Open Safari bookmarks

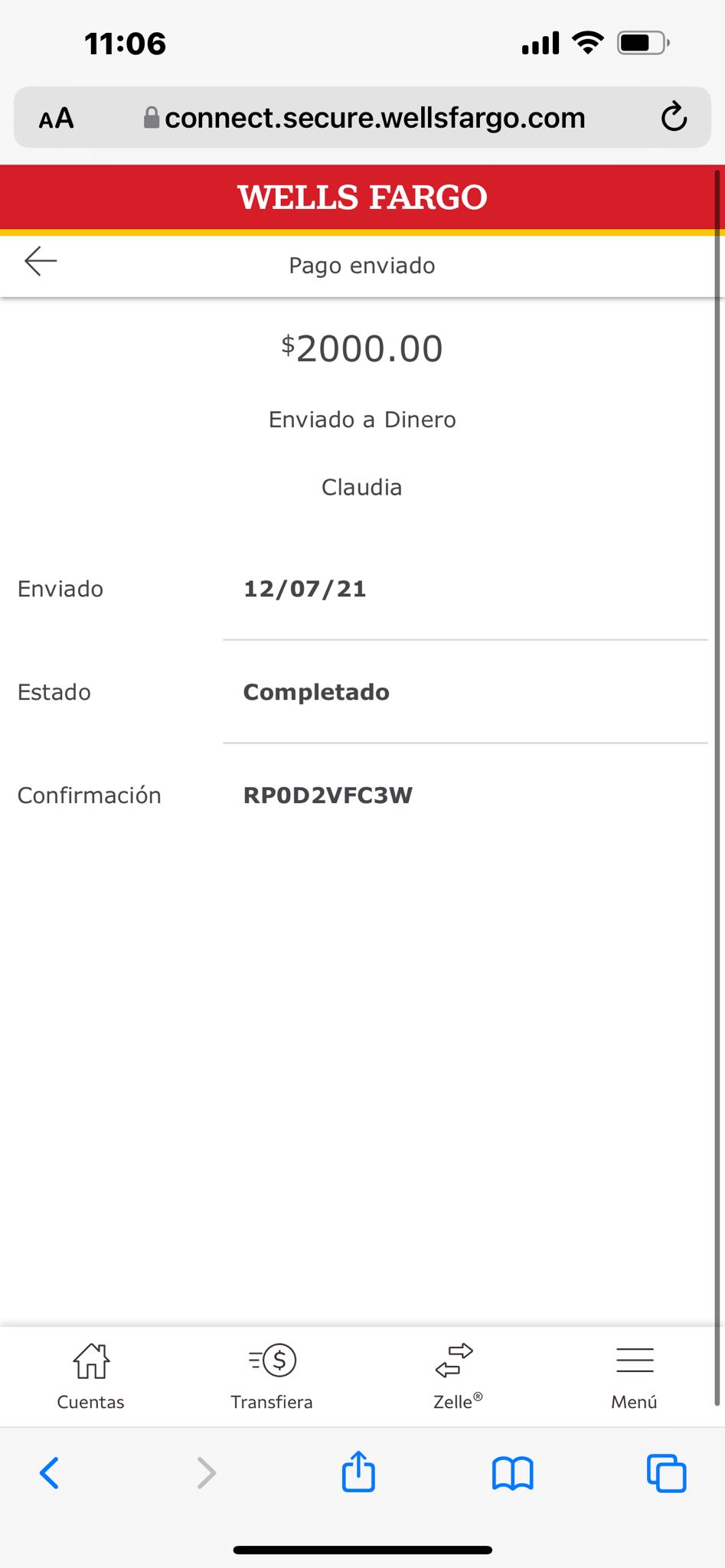click(512, 1473)
